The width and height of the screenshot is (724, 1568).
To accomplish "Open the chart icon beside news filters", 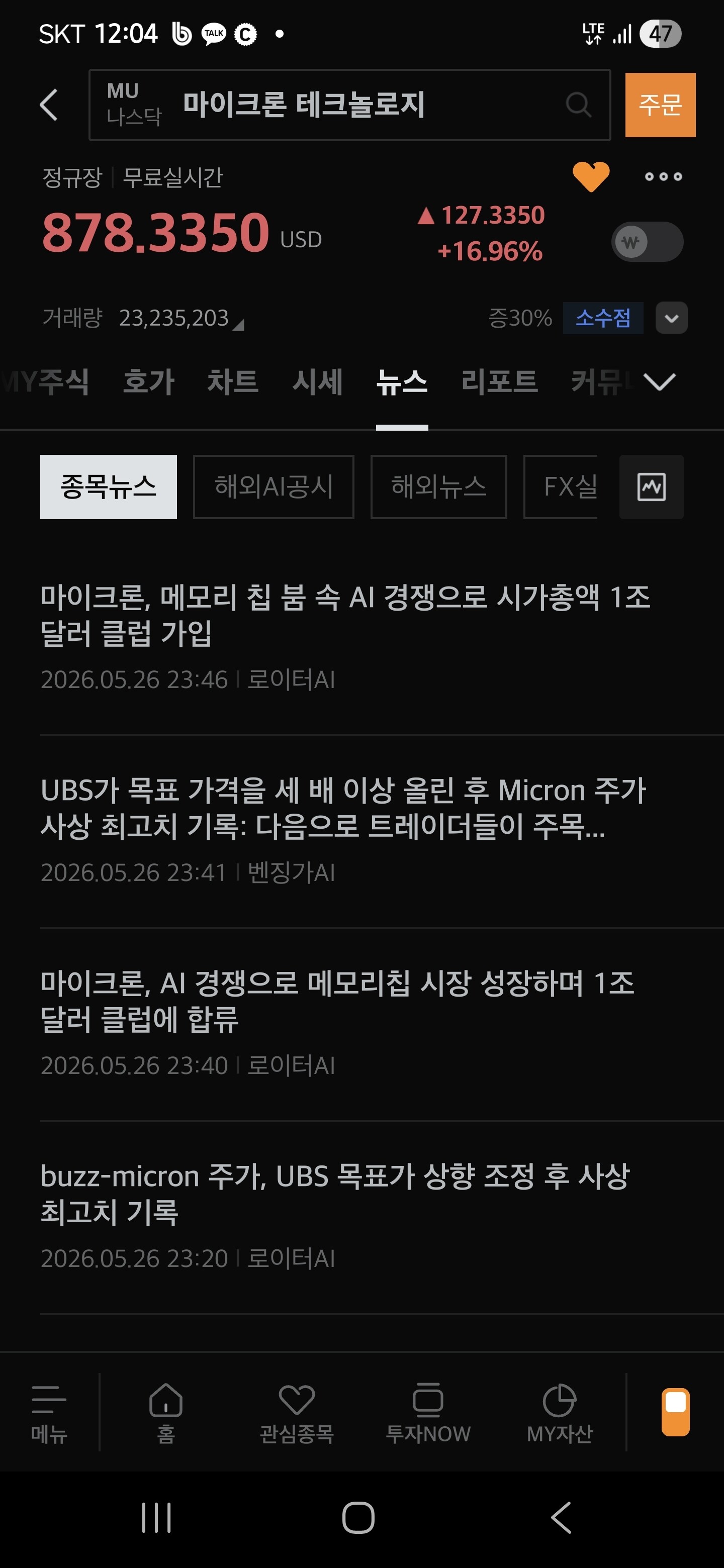I will pyautogui.click(x=651, y=487).
